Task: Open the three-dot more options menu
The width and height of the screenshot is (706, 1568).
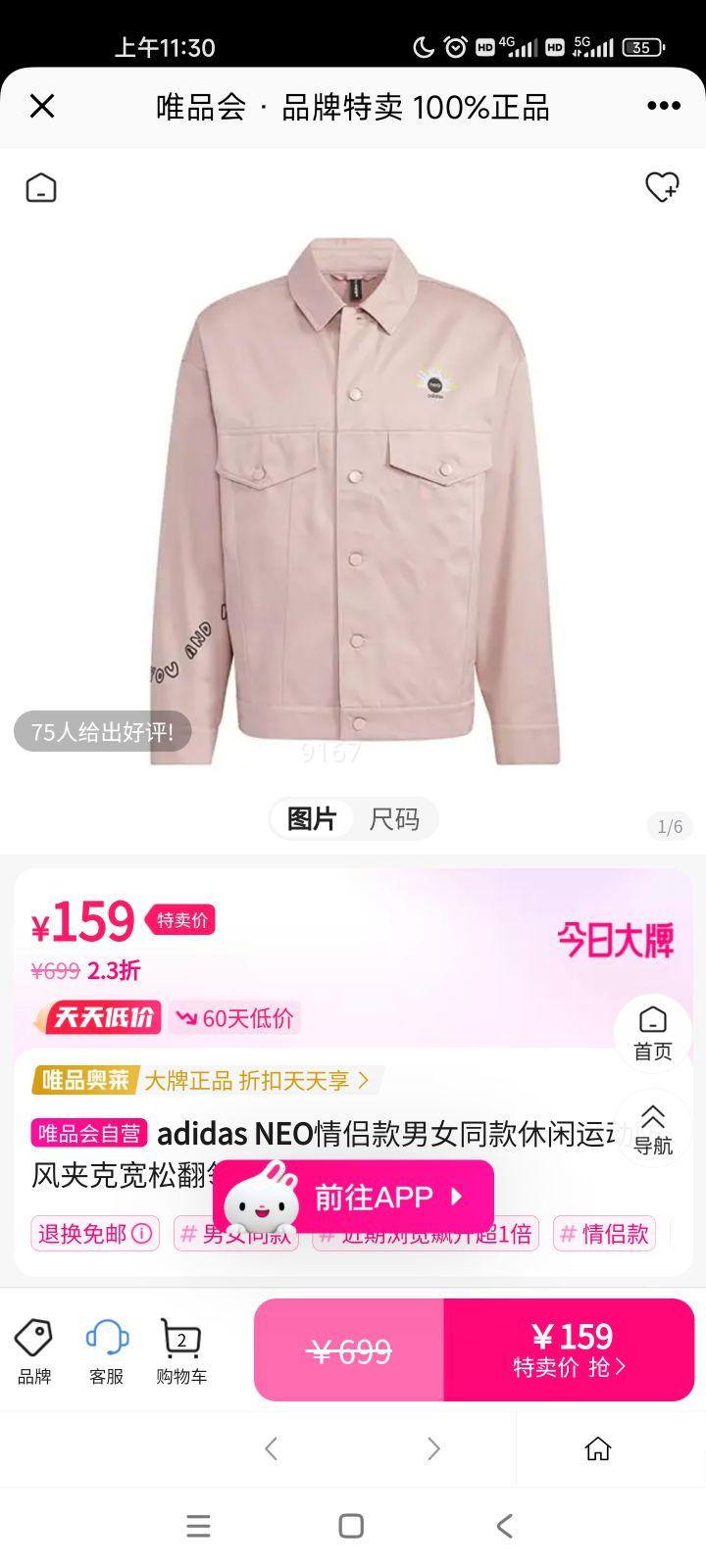Action: pyautogui.click(x=663, y=105)
